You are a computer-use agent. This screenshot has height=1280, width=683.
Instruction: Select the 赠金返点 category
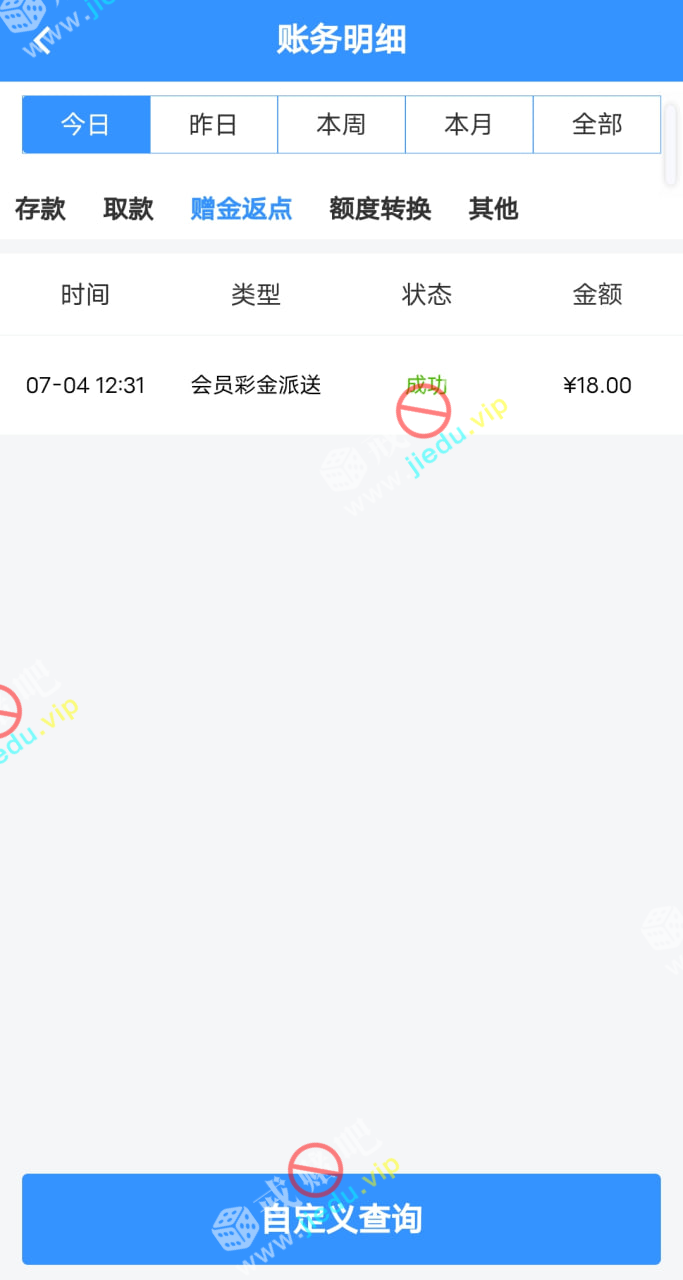coord(241,209)
